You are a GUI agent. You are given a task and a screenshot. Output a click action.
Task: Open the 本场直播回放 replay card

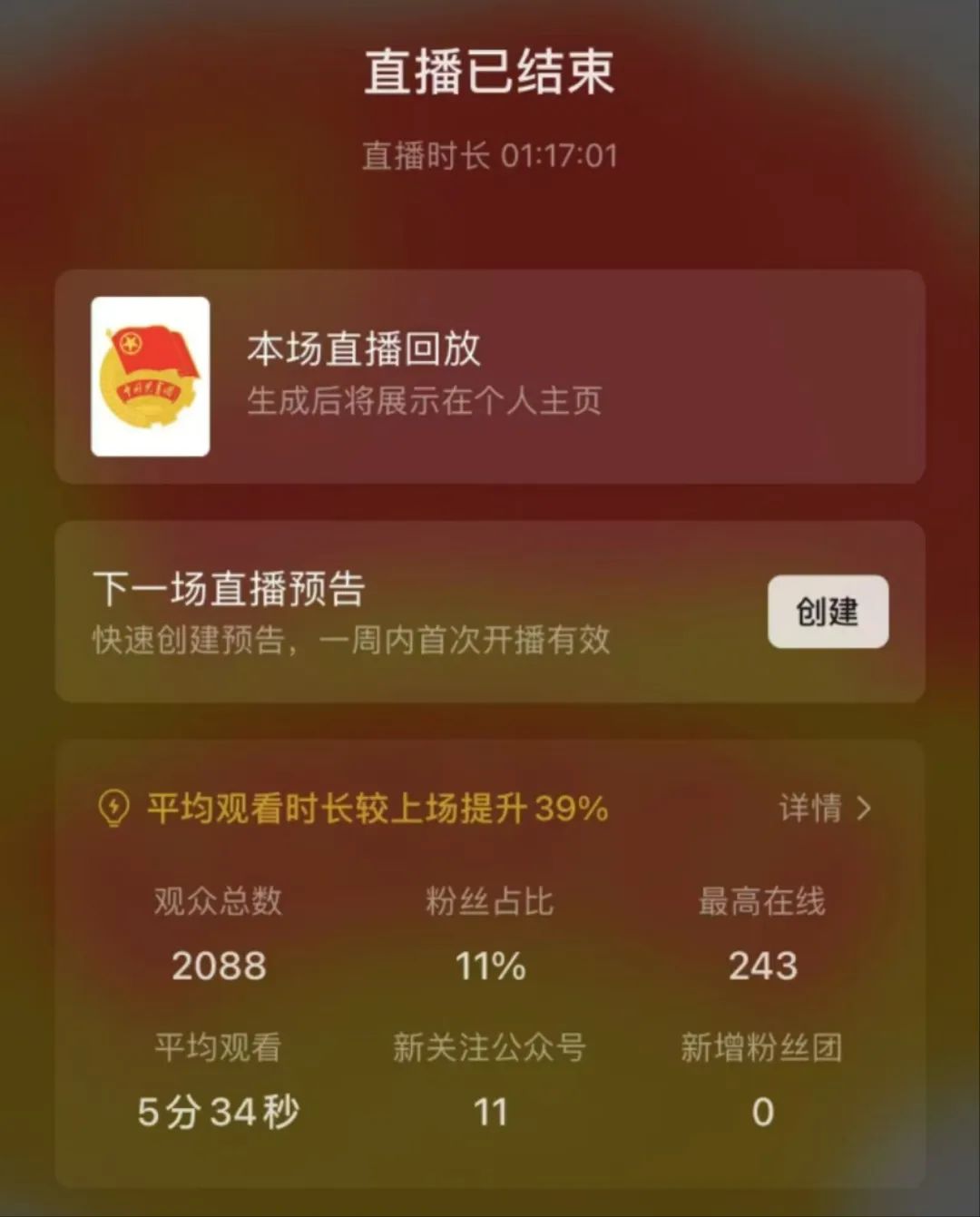pyautogui.click(x=490, y=376)
